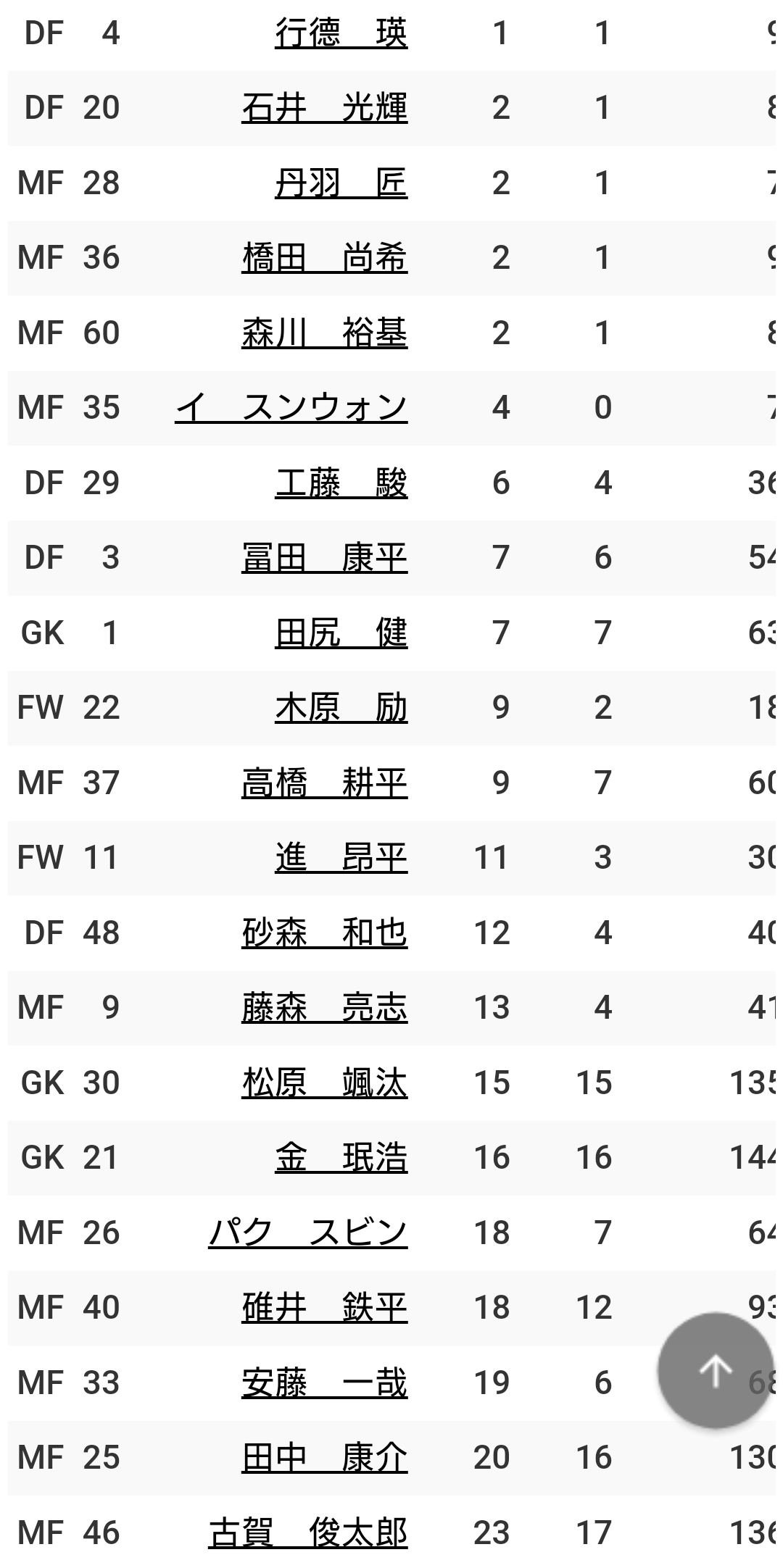This screenshot has height=1568, width=783.
Task: View profile of 丹羽 匠
Action: (341, 183)
